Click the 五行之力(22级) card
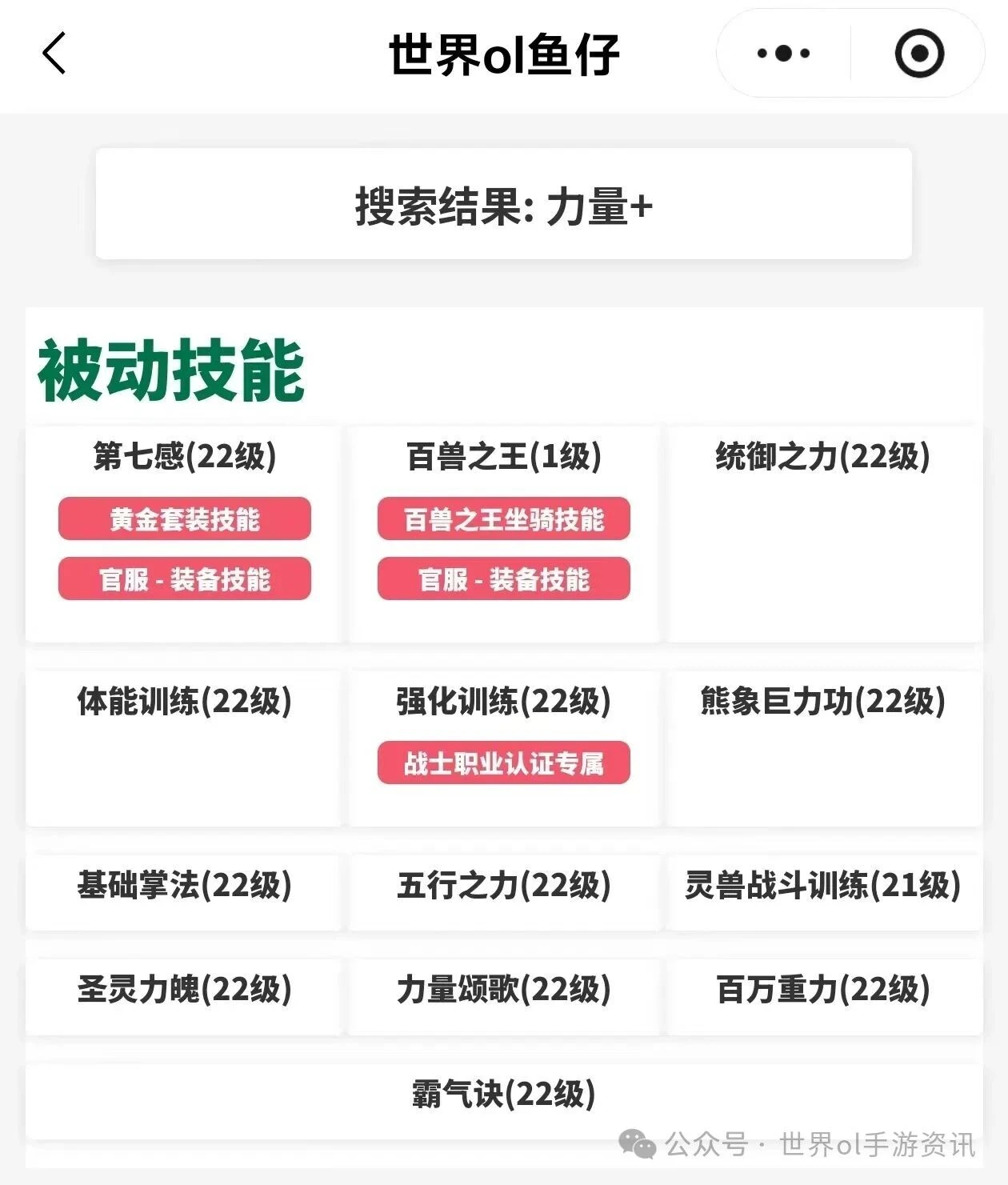Viewport: 1008px width, 1185px height. 504,887
